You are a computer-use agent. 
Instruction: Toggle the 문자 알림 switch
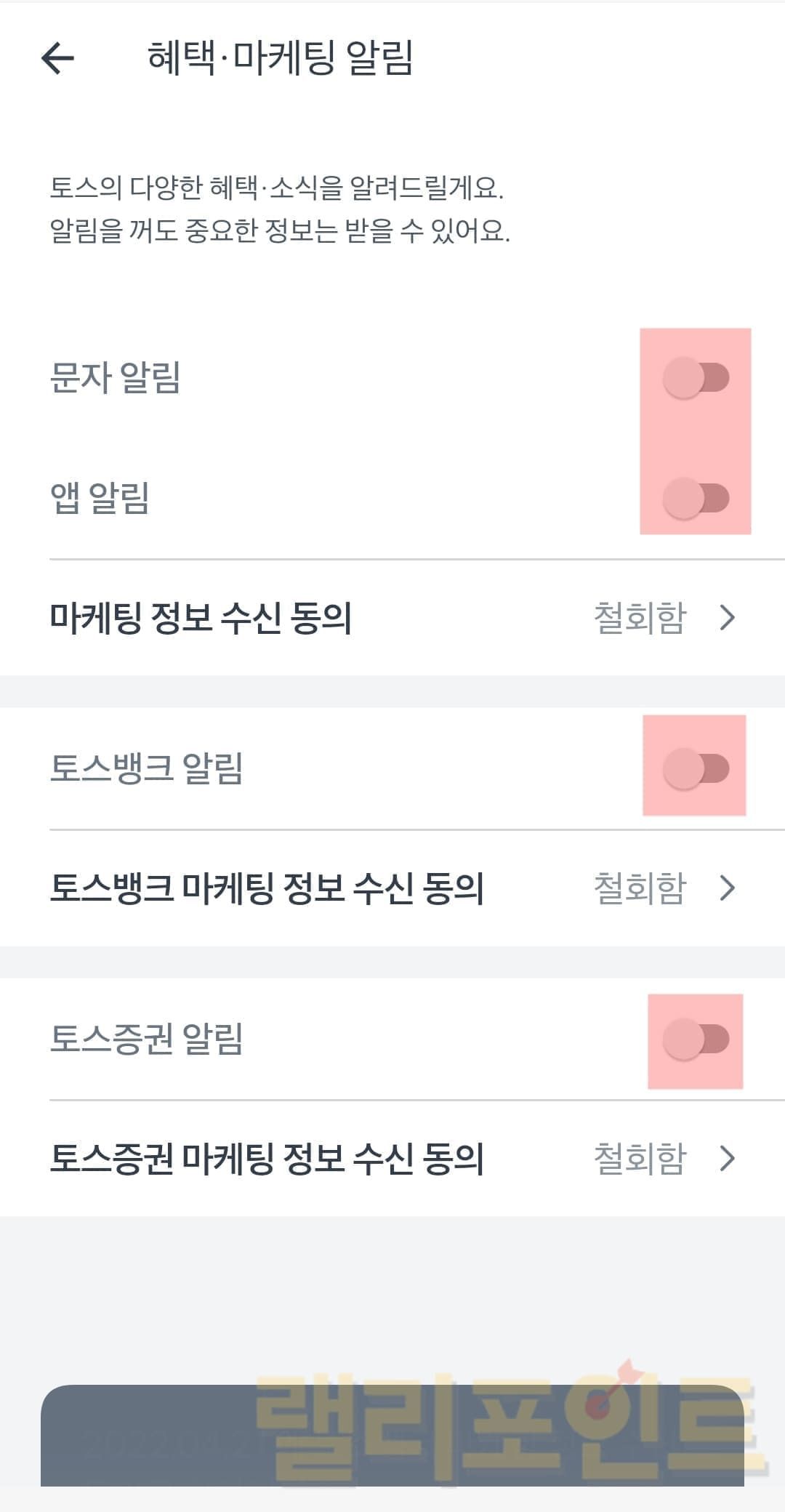click(696, 378)
